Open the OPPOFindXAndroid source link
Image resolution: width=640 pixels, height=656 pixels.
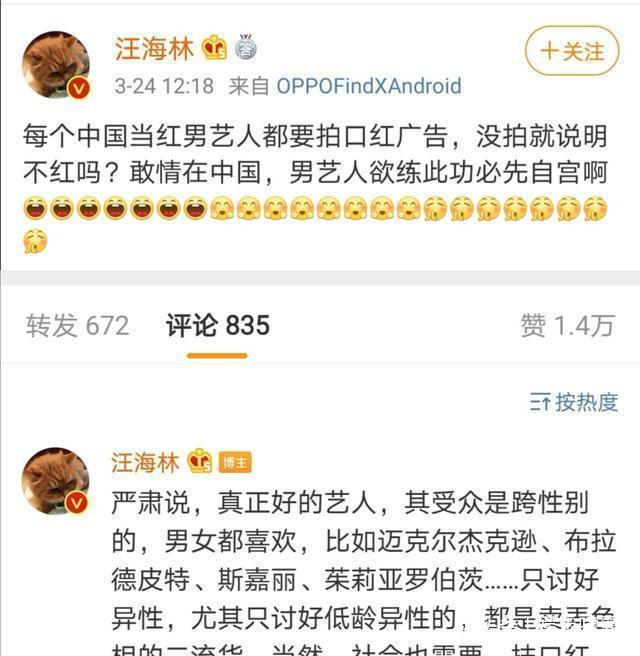point(368,86)
